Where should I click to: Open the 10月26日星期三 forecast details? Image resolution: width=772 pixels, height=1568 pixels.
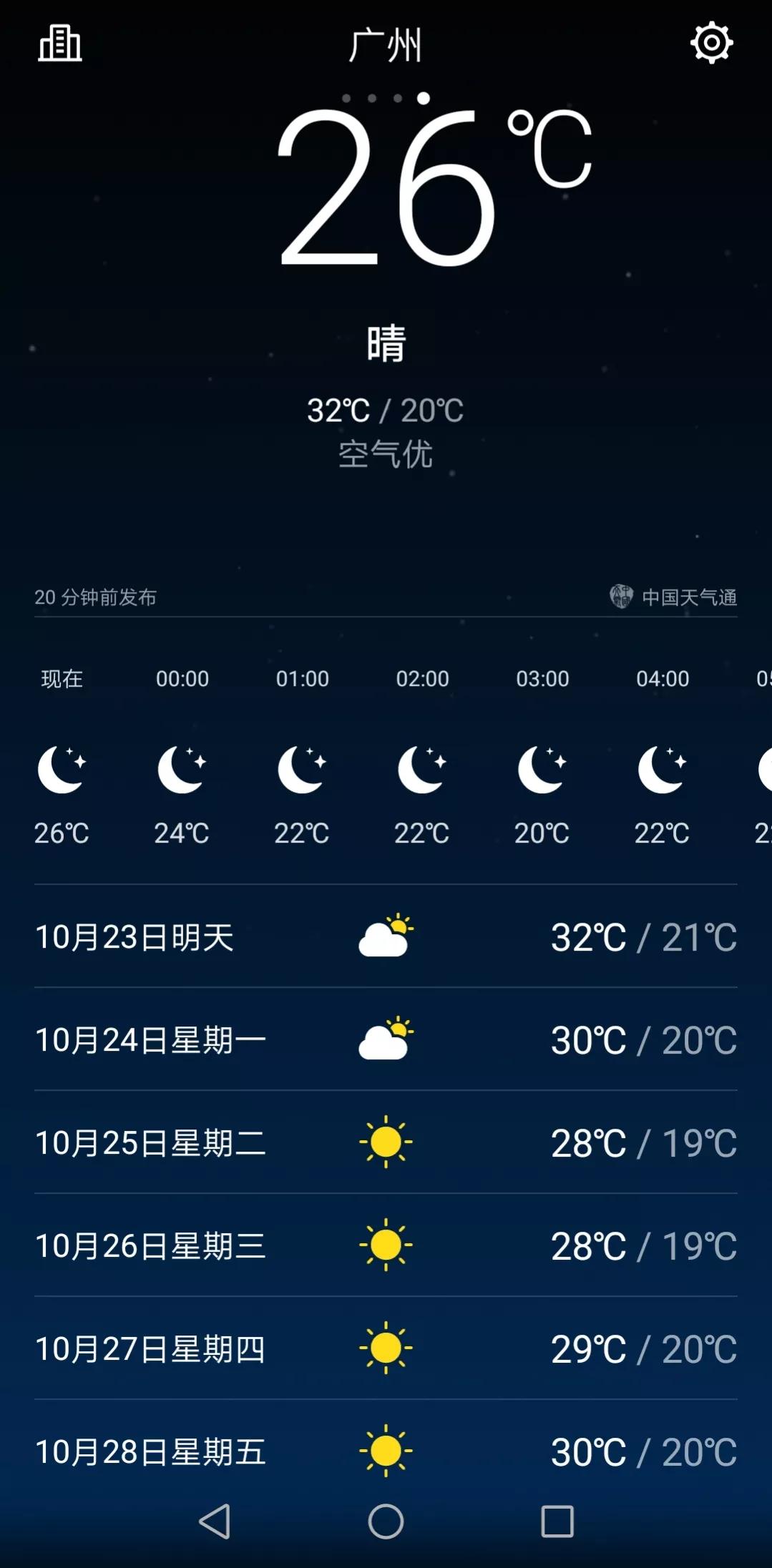386,1245
